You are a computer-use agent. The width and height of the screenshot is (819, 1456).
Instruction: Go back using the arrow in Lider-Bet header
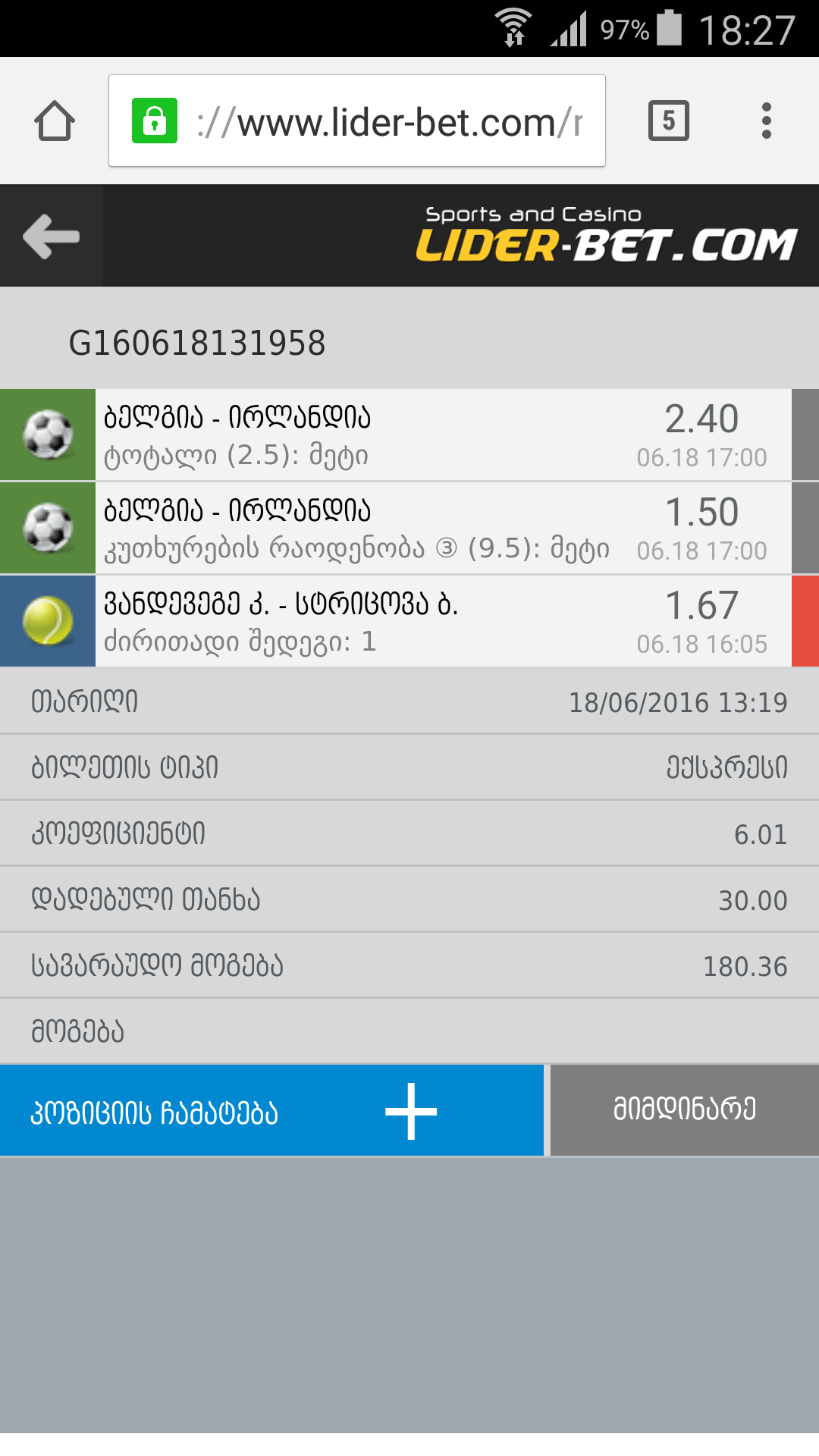(51, 236)
